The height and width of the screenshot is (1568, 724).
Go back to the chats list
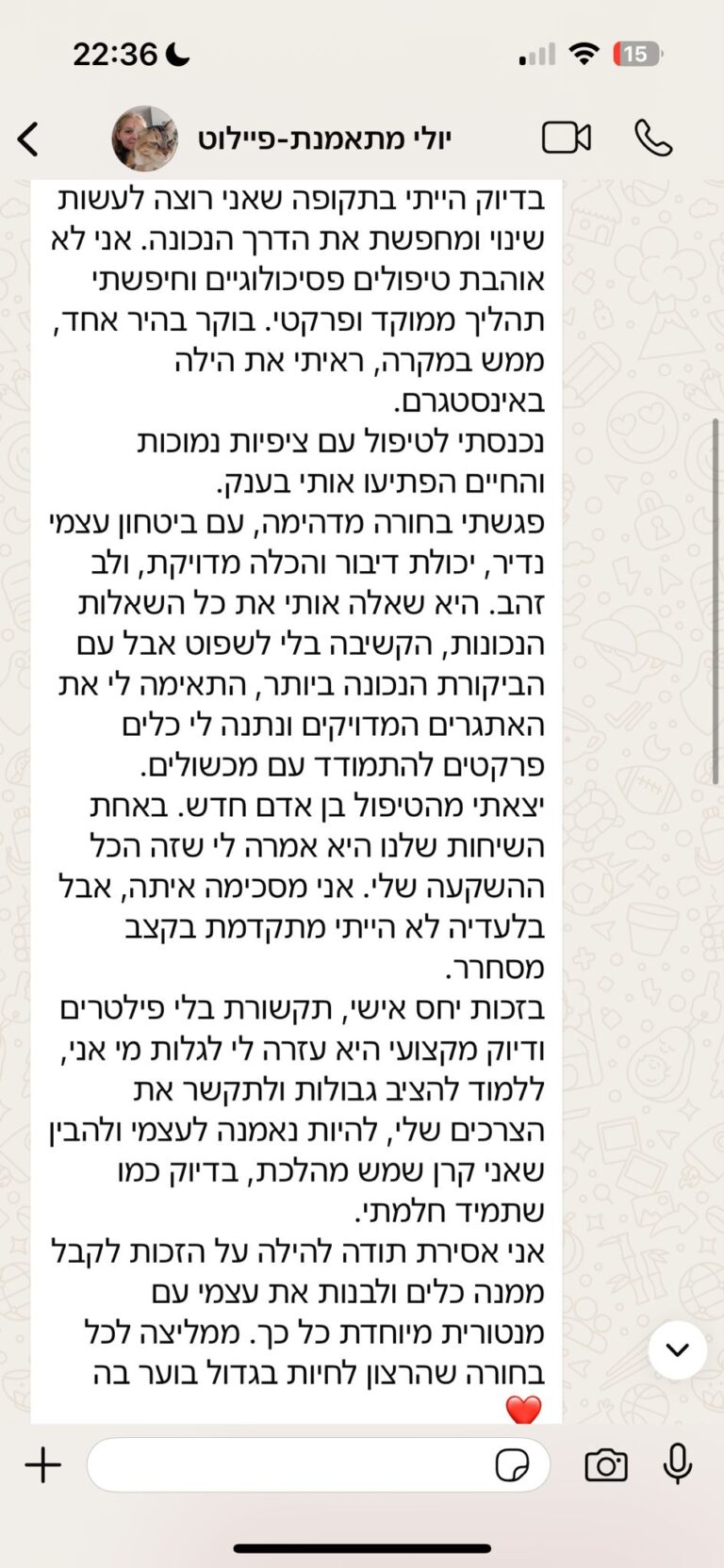[28, 139]
